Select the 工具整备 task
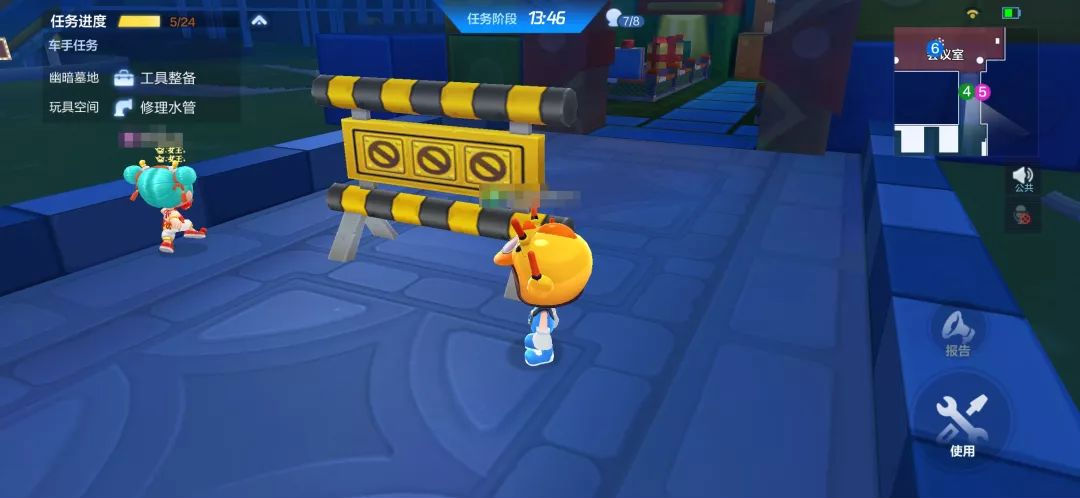1080x498 pixels. click(x=167, y=78)
